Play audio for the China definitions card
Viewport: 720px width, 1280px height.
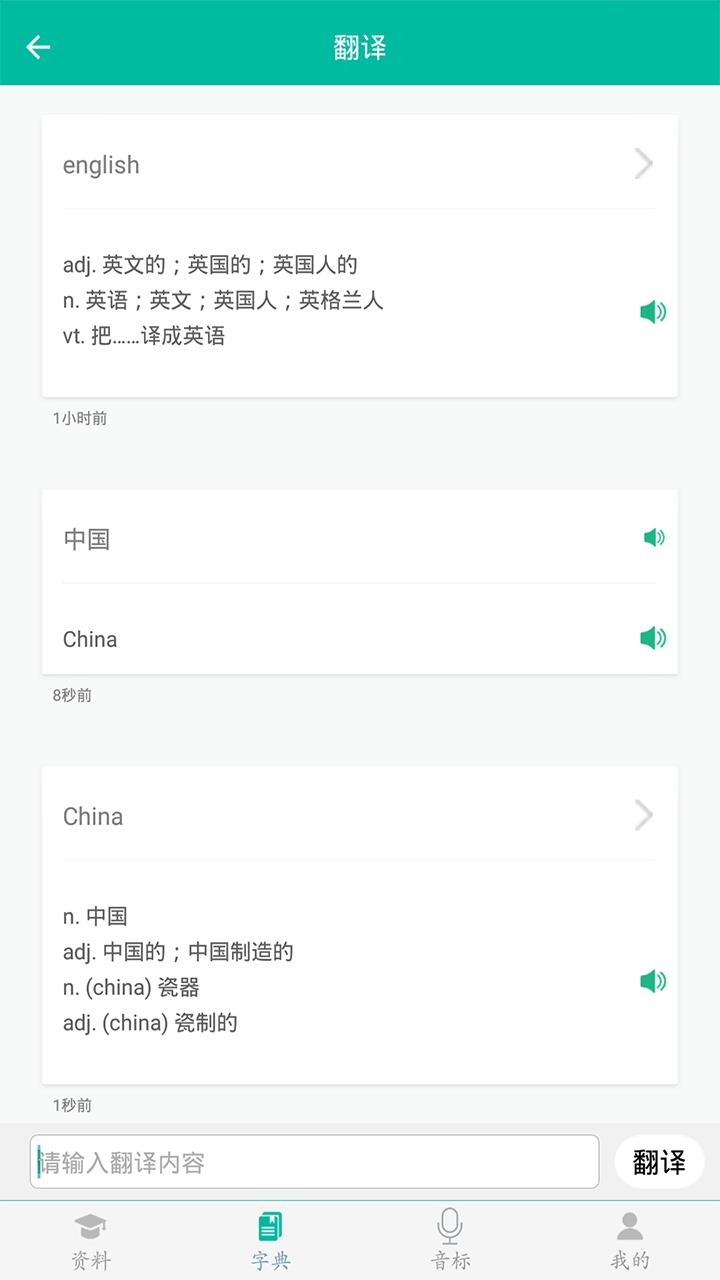click(653, 982)
